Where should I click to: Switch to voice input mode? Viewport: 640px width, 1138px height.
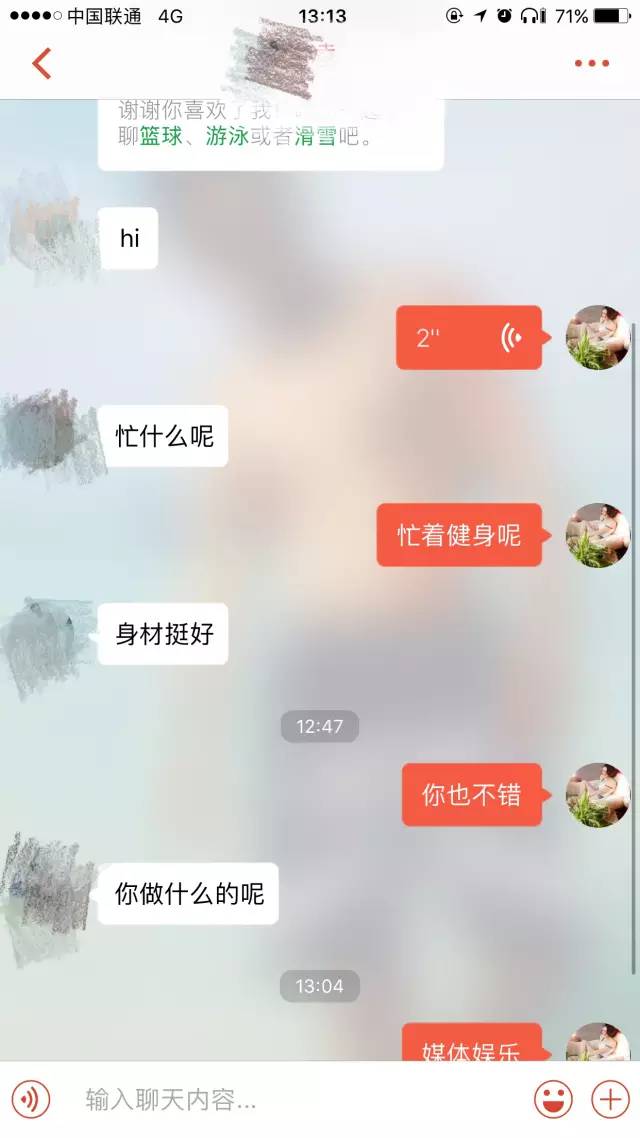[31, 1100]
